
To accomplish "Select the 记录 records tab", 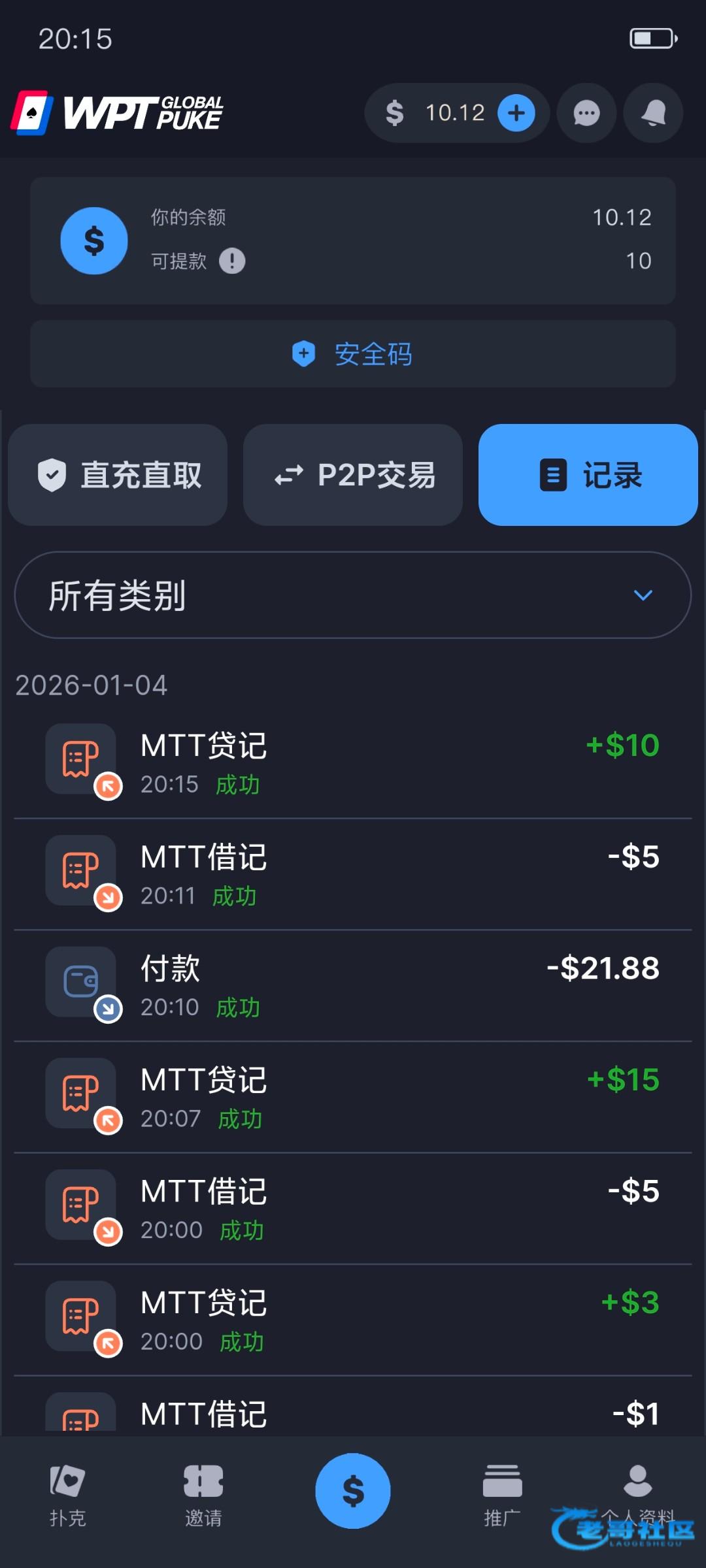I will pyautogui.click(x=588, y=475).
